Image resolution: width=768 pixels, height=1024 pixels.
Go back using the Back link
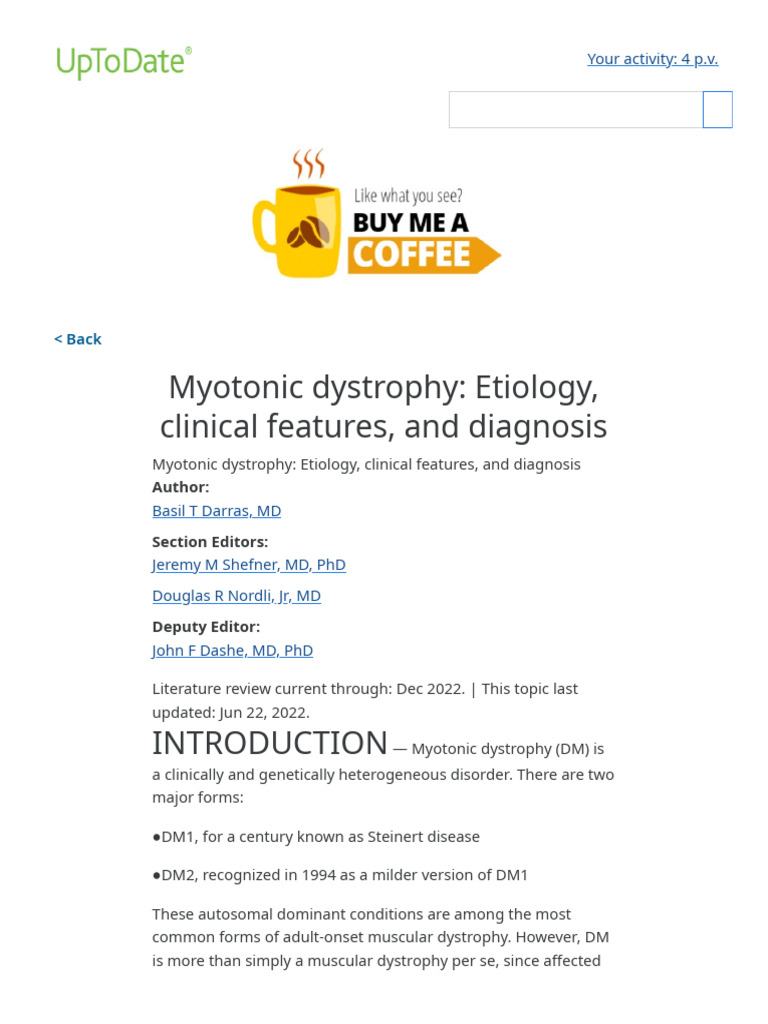(x=78, y=339)
